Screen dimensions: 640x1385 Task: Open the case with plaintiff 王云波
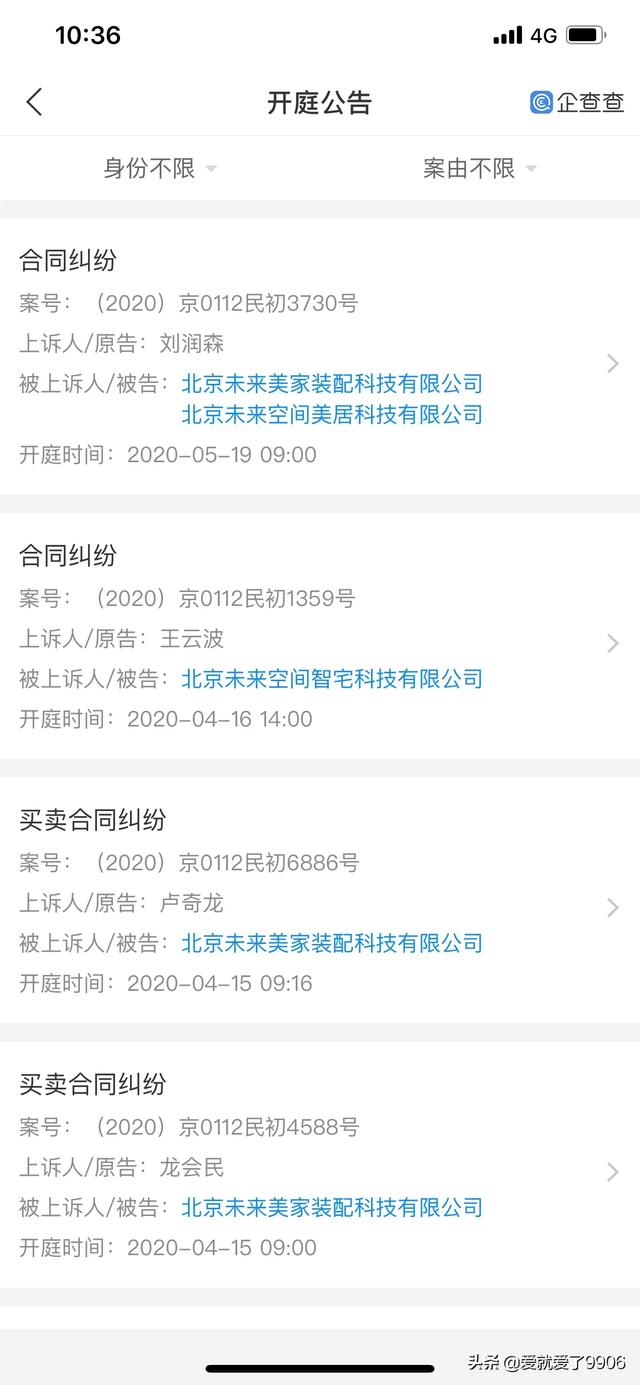(x=613, y=643)
